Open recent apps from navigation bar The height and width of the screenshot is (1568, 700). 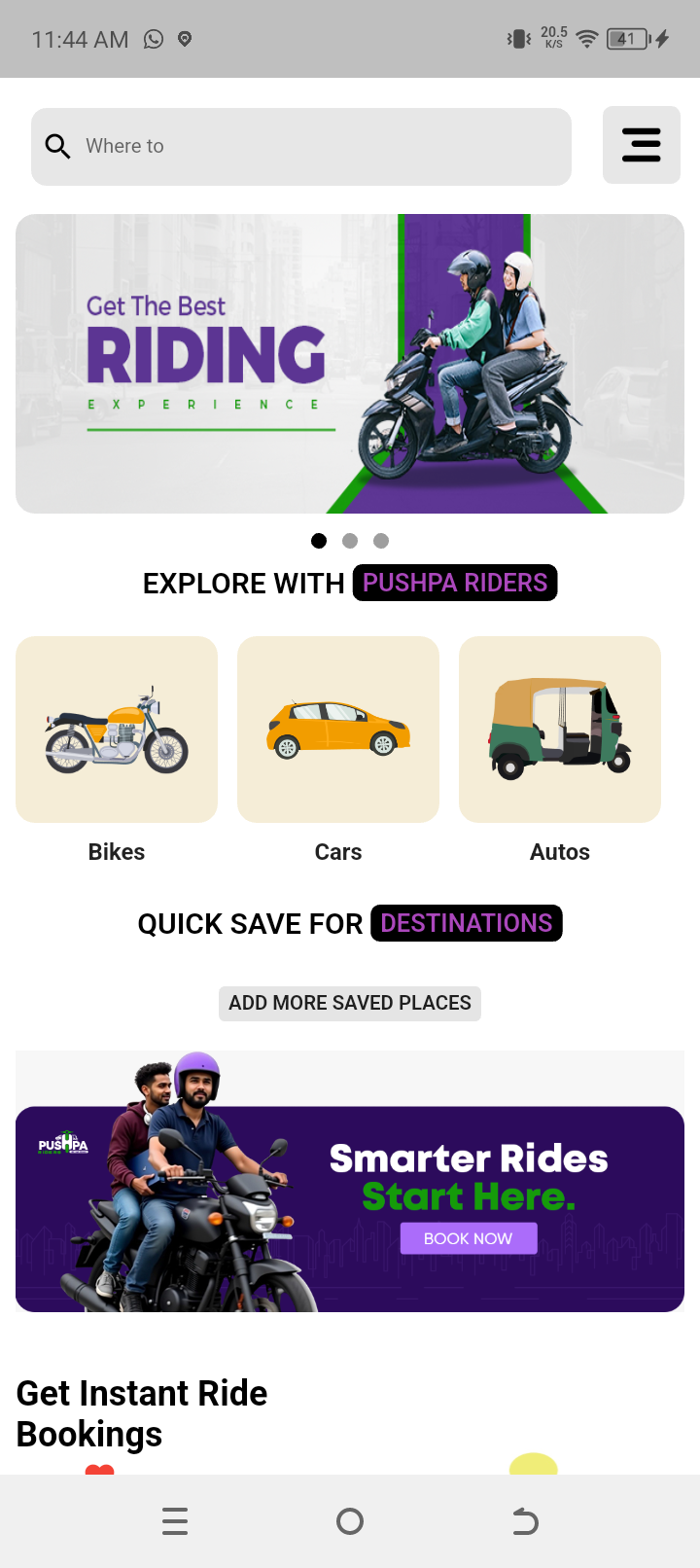click(x=175, y=1521)
